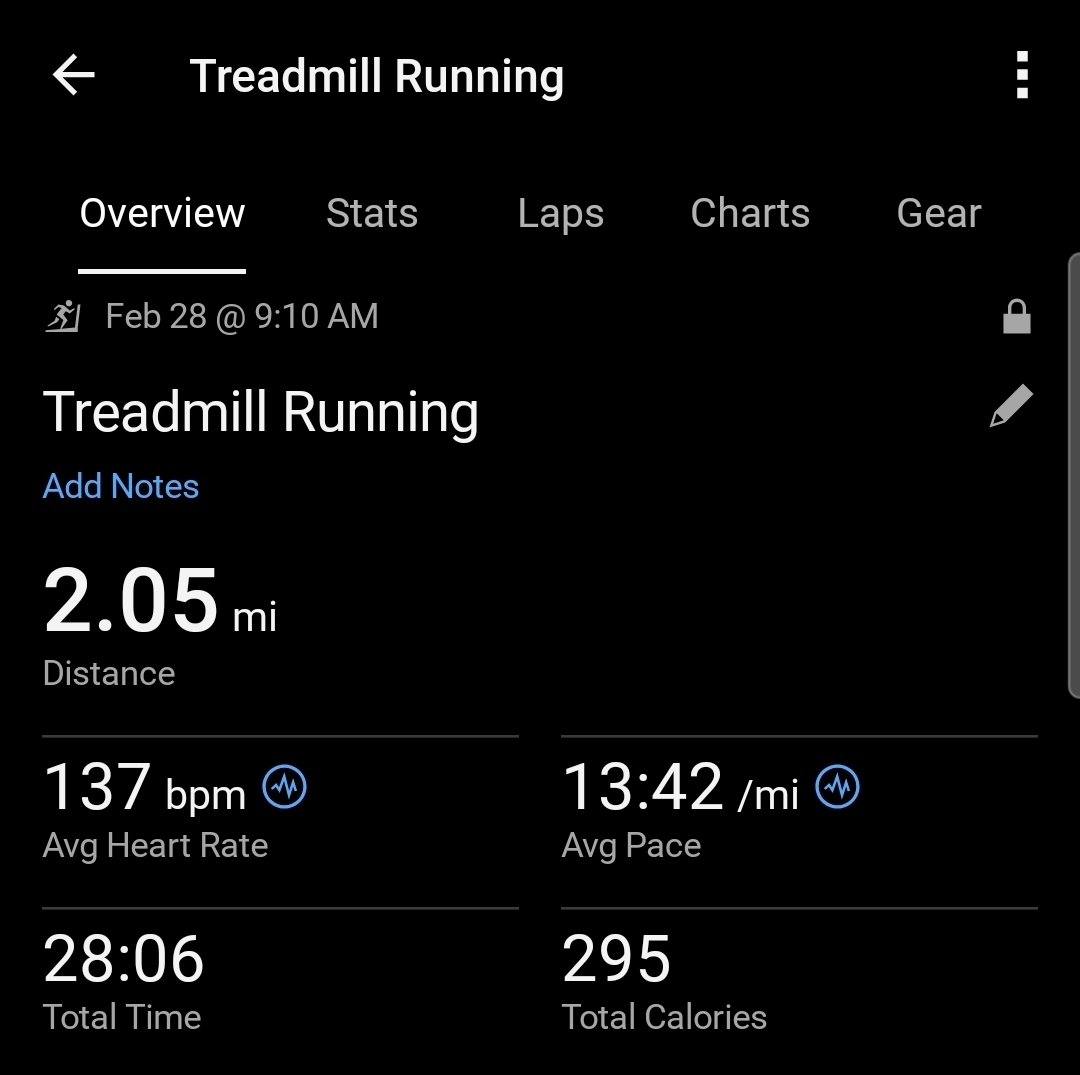This screenshot has width=1080, height=1075.
Task: Open the insight icon beside Avg Heart Rate
Action: [285, 788]
